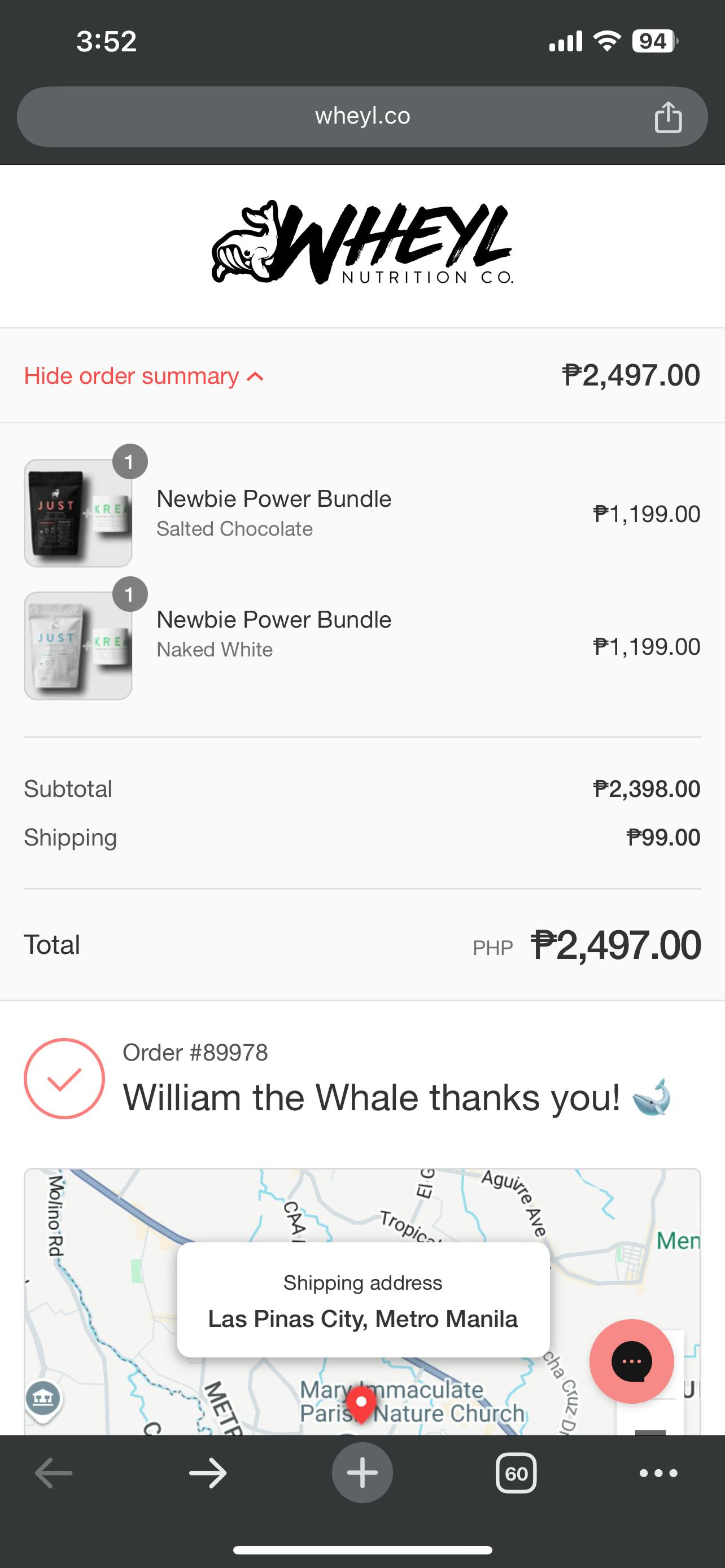This screenshot has height=1568, width=725.
Task: Go back to the previous page
Action: point(54,1474)
